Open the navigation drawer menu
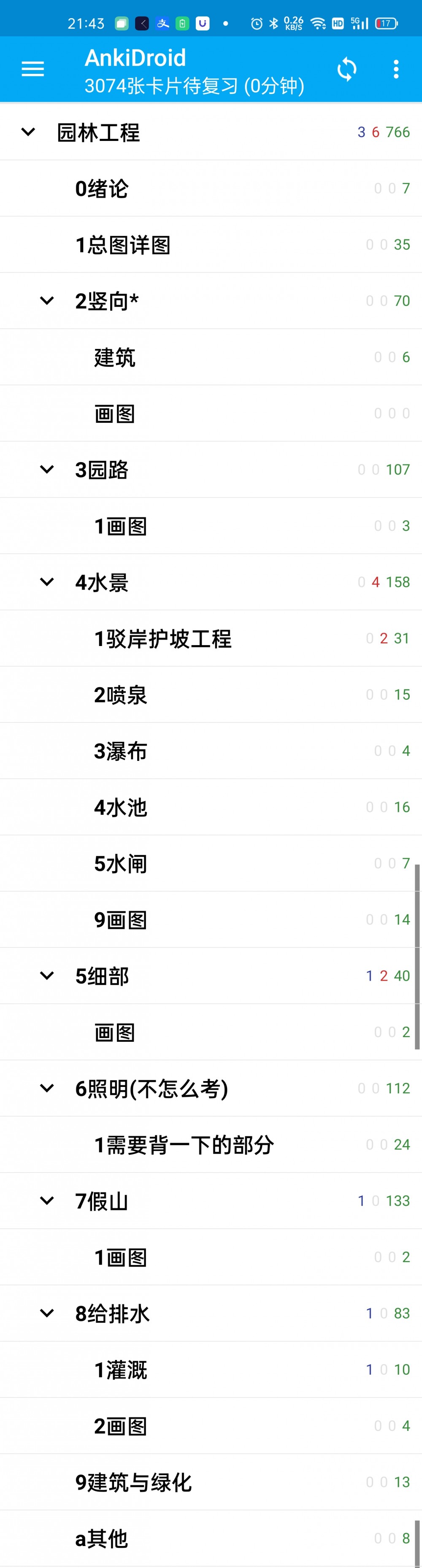 click(33, 69)
